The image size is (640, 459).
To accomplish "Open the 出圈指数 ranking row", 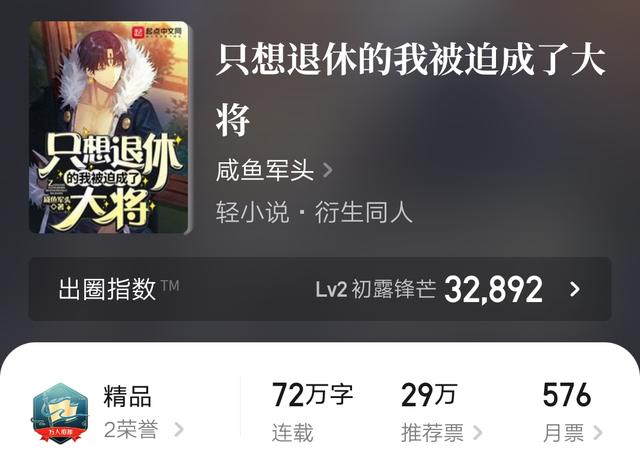I will [319, 290].
